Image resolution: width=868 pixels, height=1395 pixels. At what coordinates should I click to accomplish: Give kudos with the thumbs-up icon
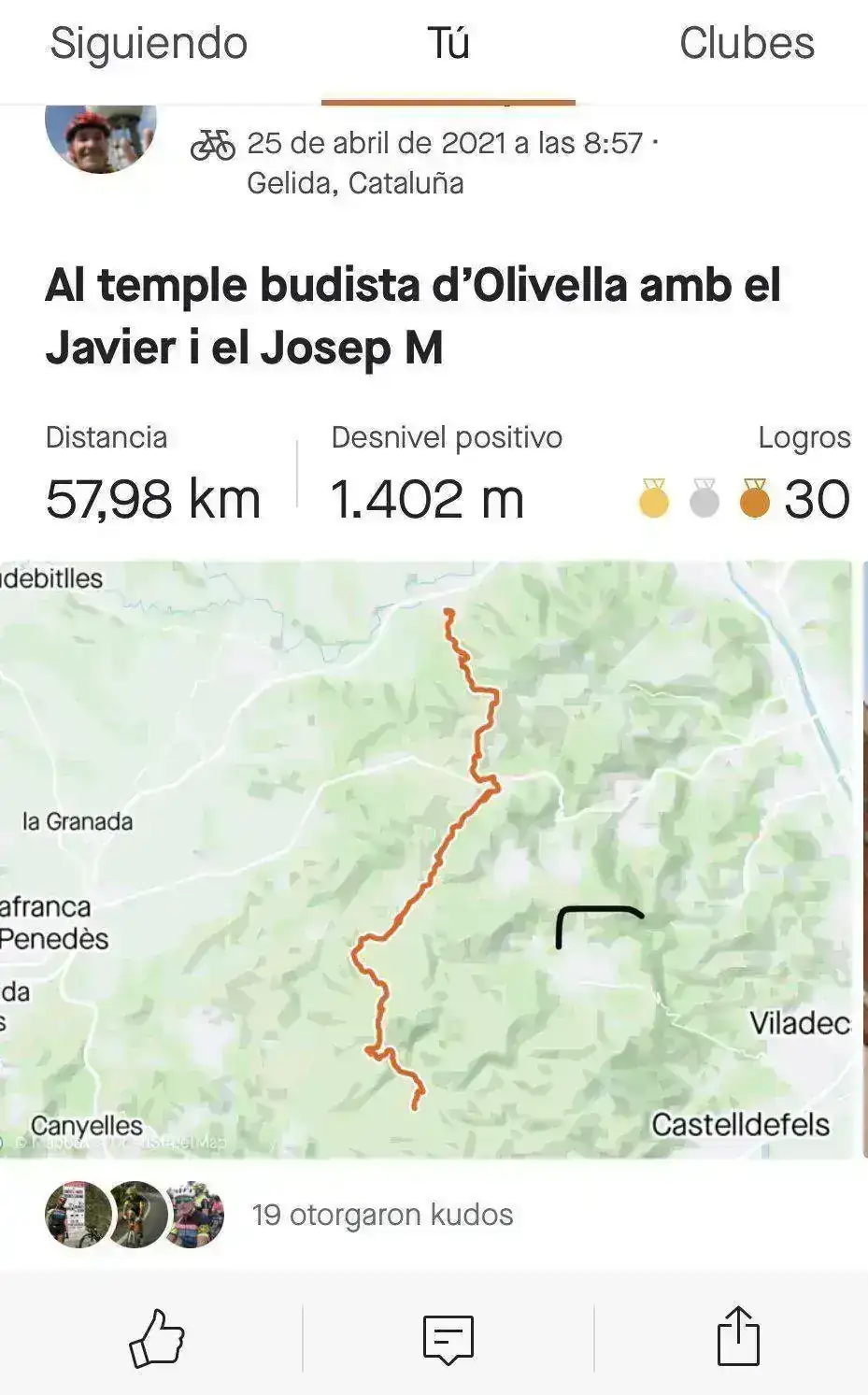(x=156, y=1337)
